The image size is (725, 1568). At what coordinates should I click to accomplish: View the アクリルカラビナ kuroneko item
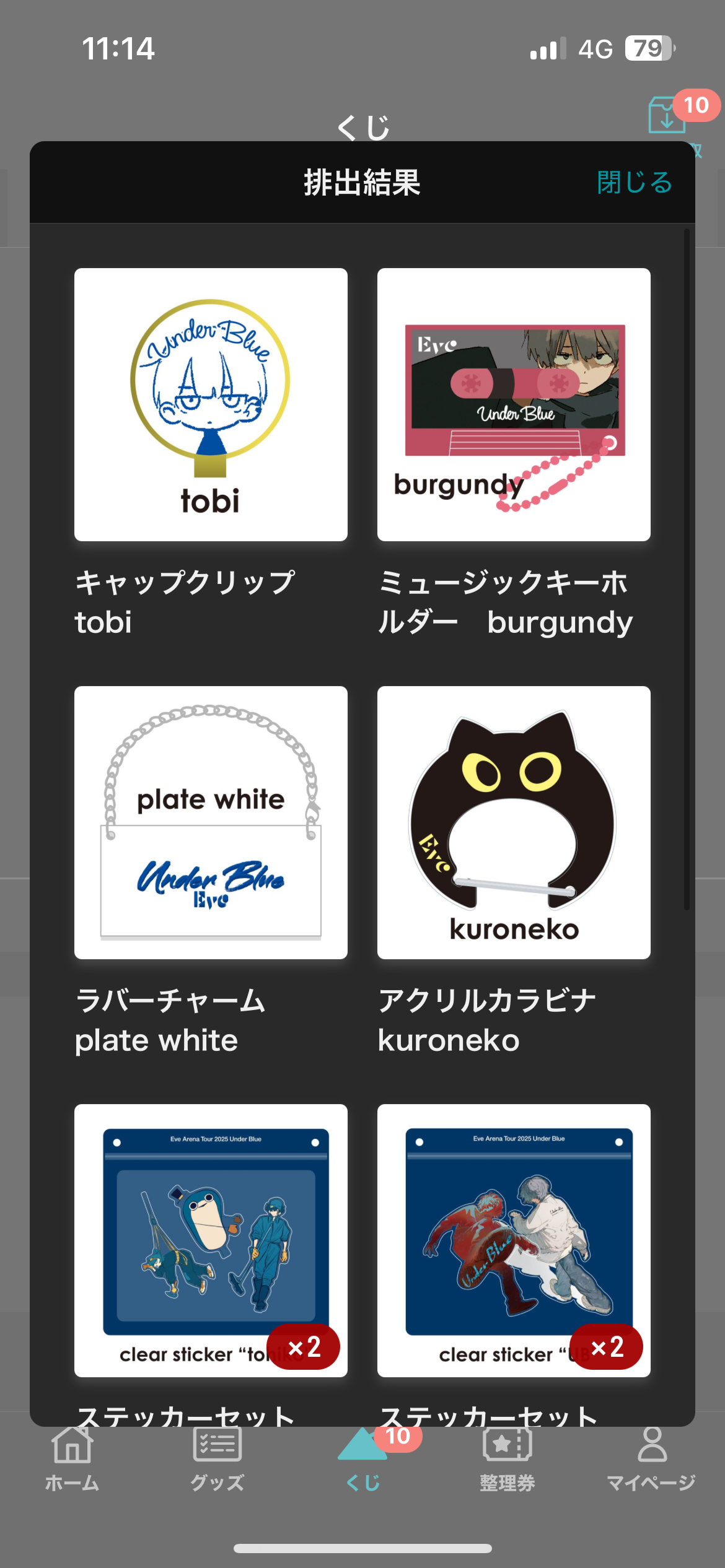click(x=514, y=822)
